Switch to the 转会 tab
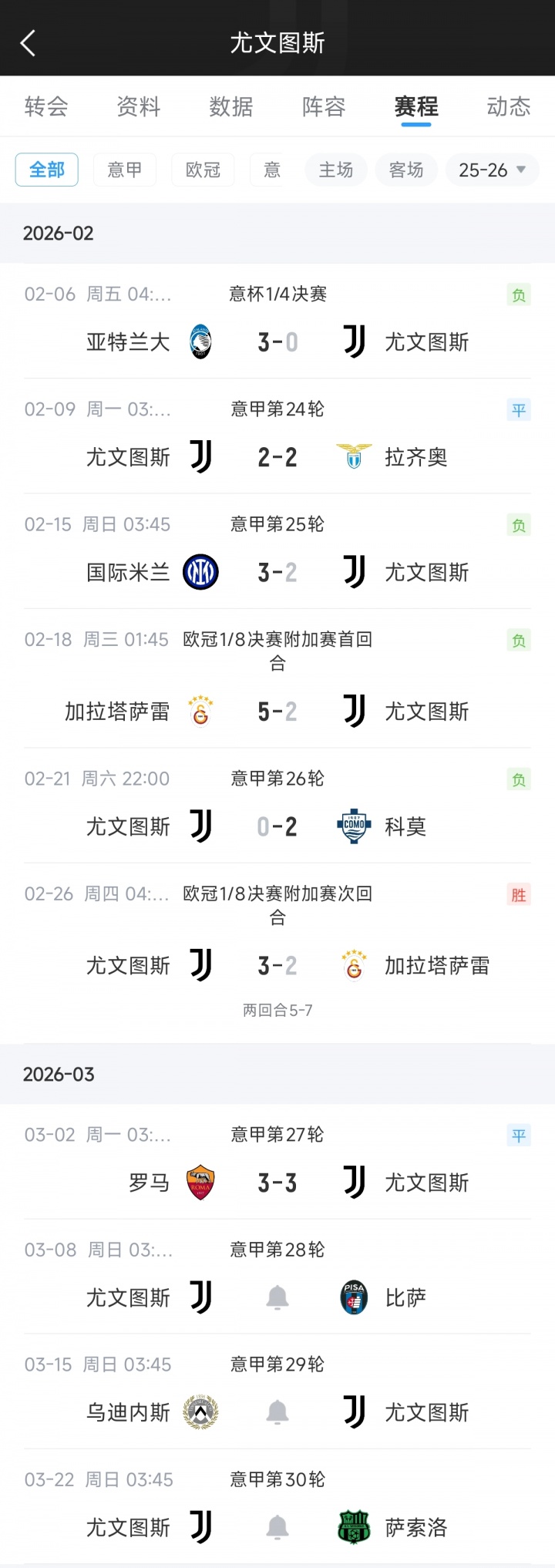Viewport: 555px width, 1568px height. [46, 106]
